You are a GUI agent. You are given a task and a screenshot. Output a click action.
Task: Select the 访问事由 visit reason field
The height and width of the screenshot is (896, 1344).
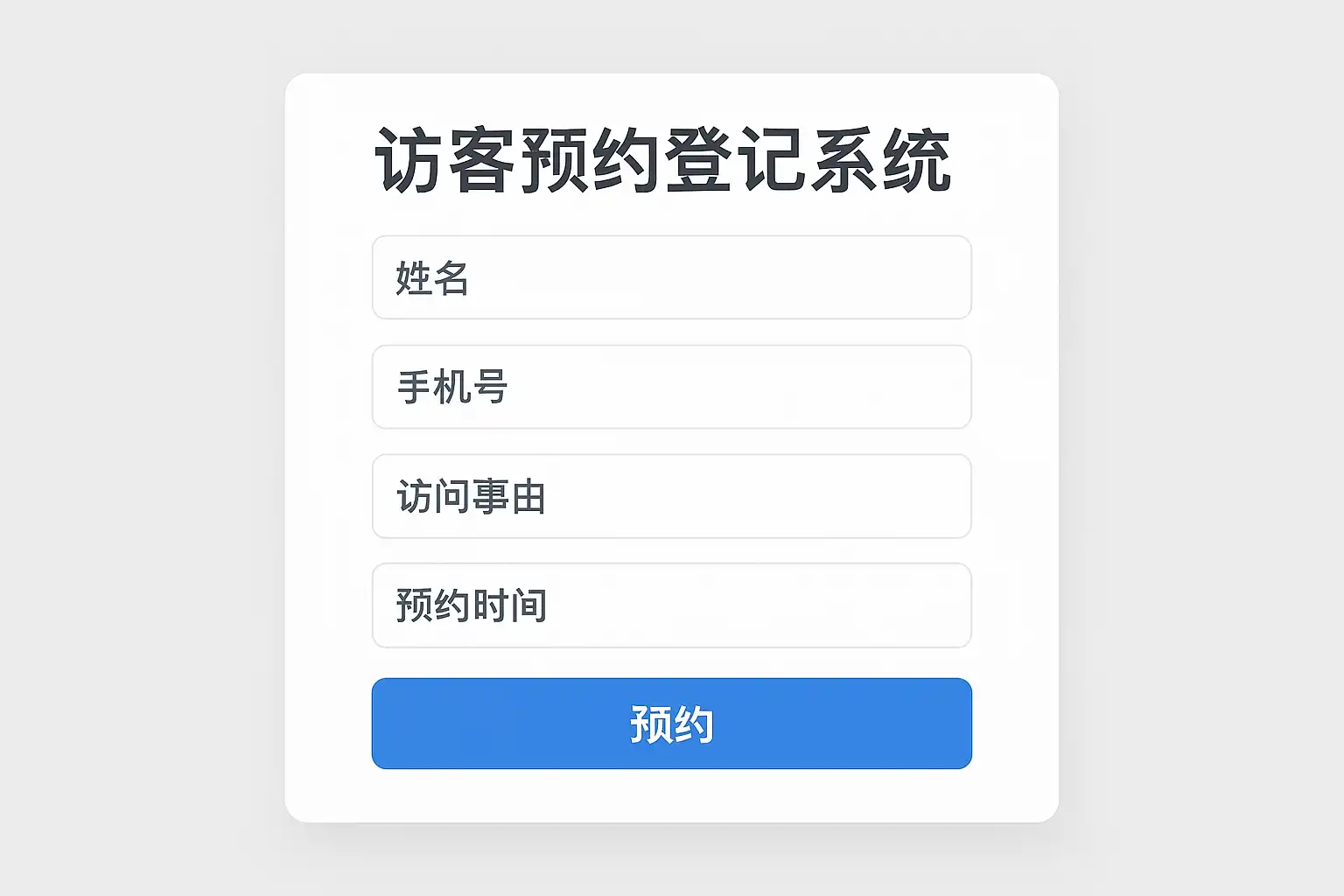point(671,496)
